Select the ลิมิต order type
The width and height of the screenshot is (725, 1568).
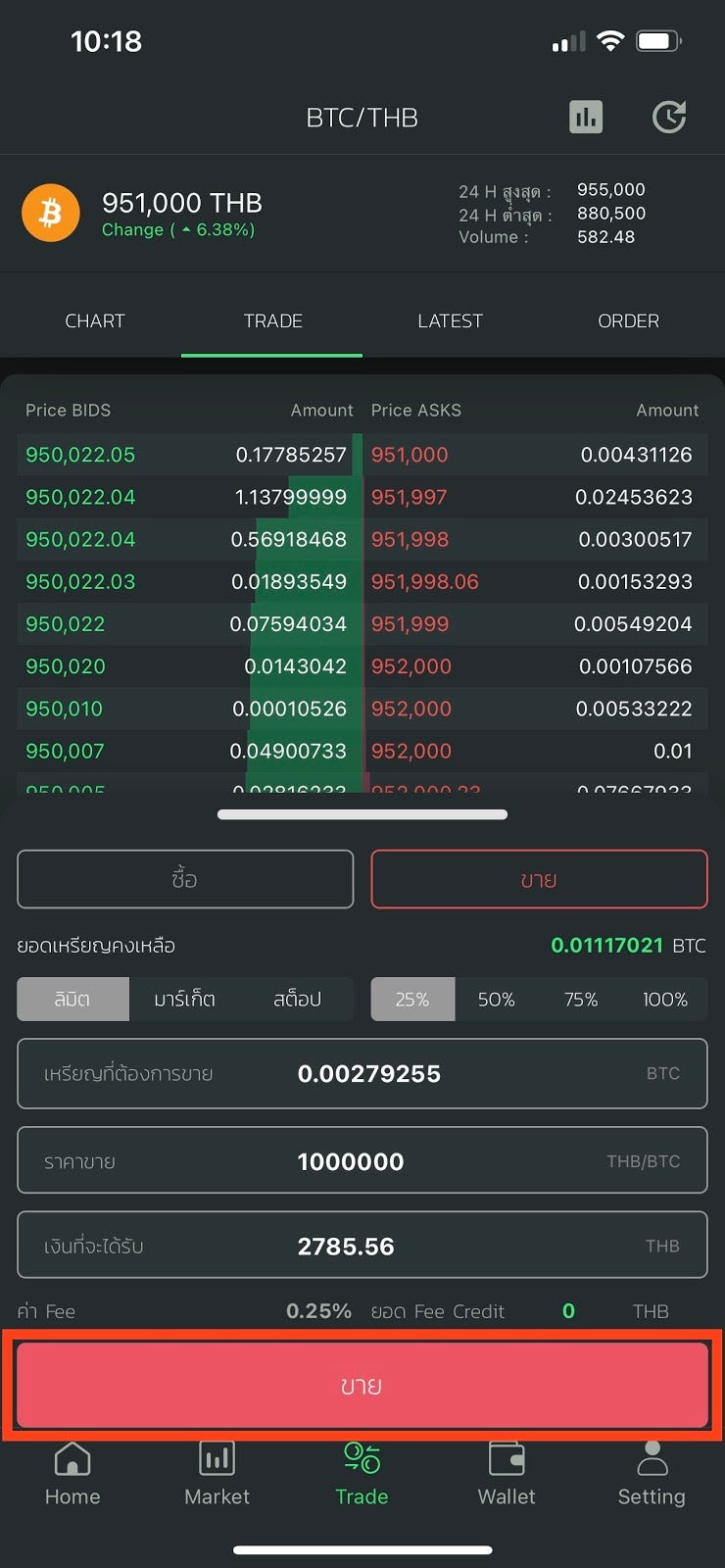pyautogui.click(x=72, y=1000)
